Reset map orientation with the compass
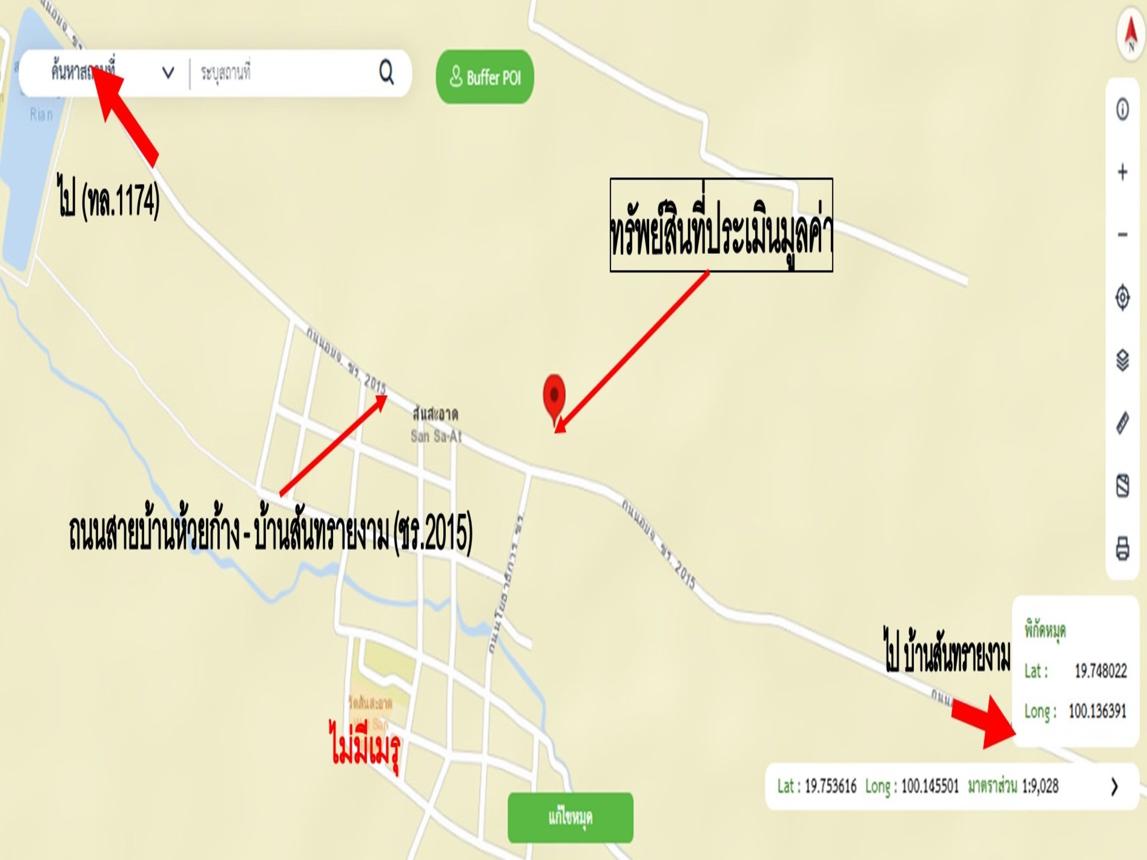 1129,39
